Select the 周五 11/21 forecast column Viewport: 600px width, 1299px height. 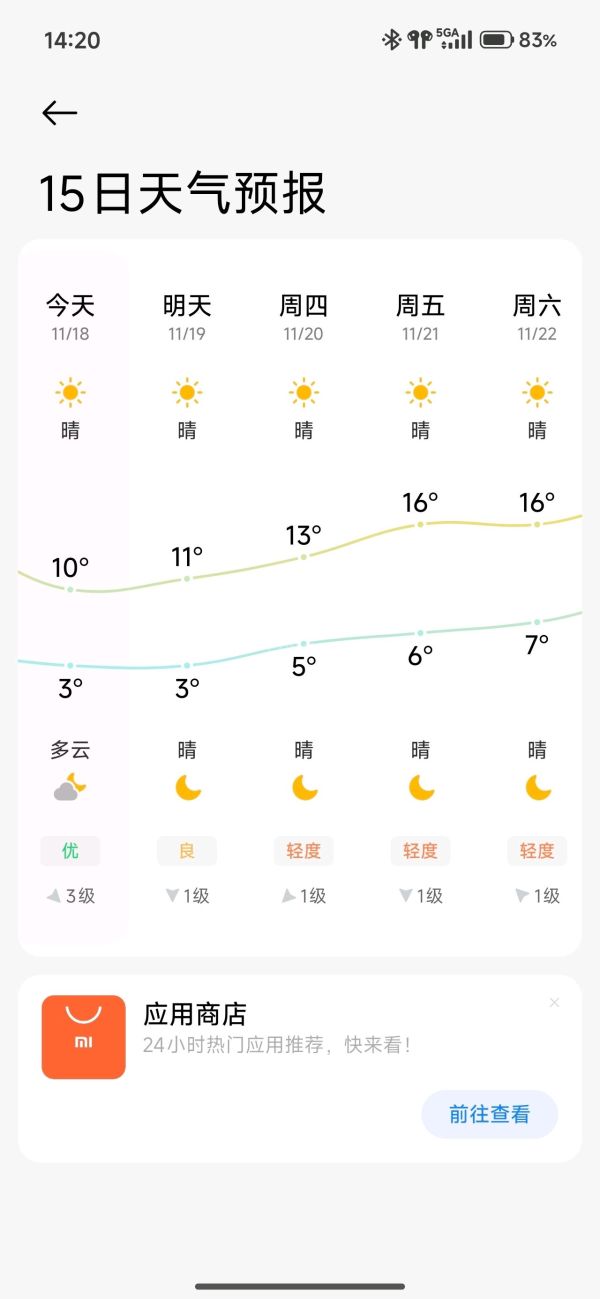[x=420, y=600]
